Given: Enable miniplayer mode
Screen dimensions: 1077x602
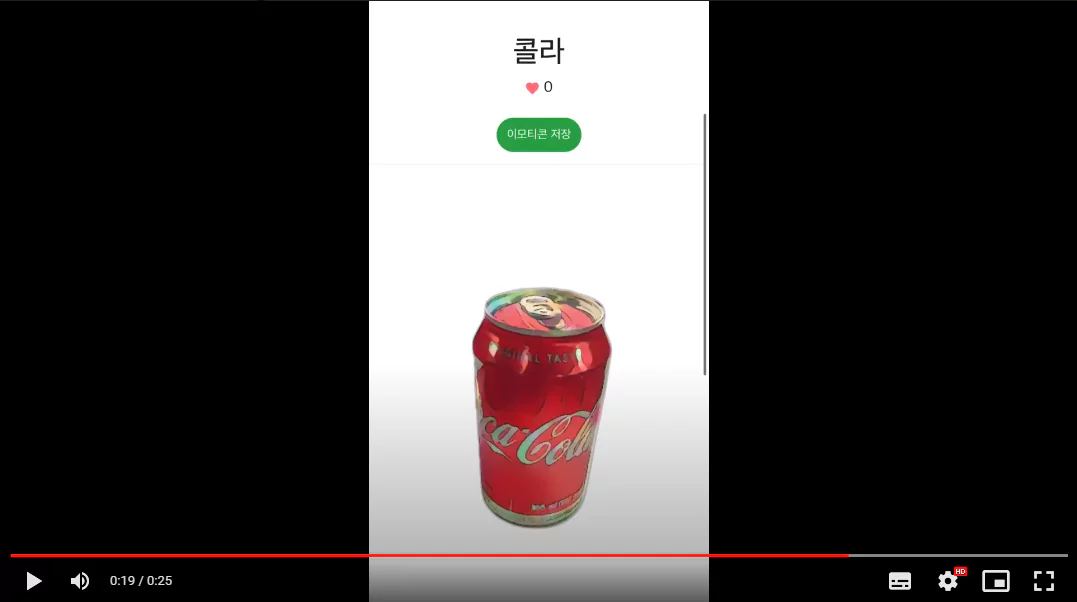Looking at the screenshot, I should pos(995,581).
